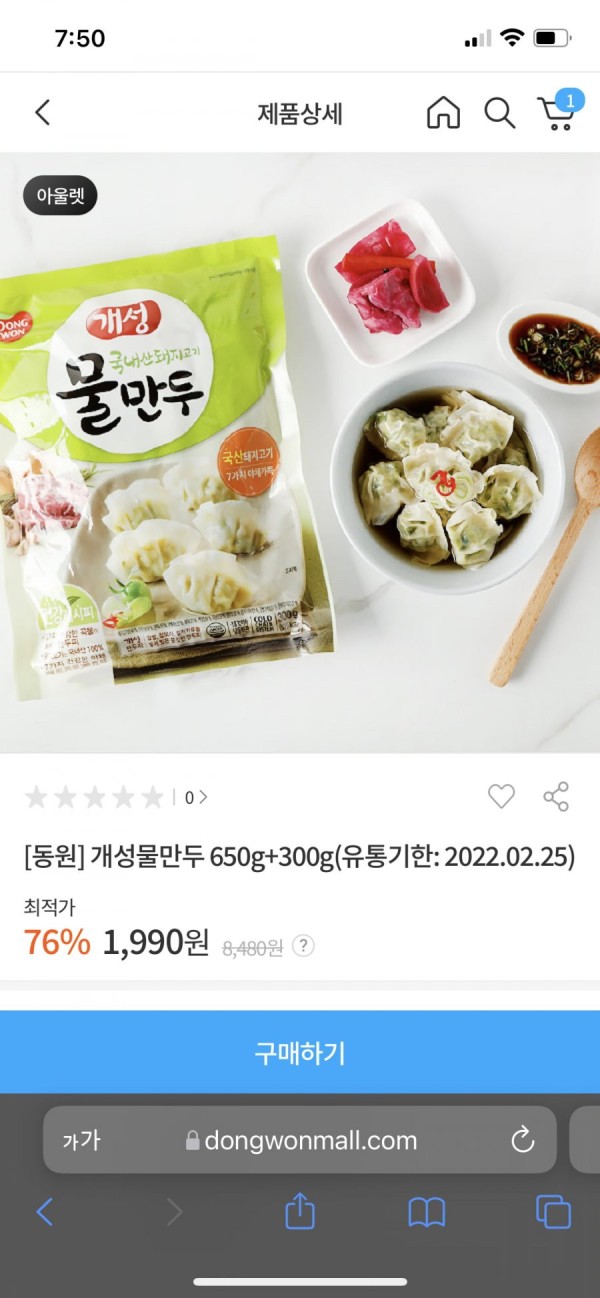Go back from the 제품상세 page

pyautogui.click(x=42, y=112)
